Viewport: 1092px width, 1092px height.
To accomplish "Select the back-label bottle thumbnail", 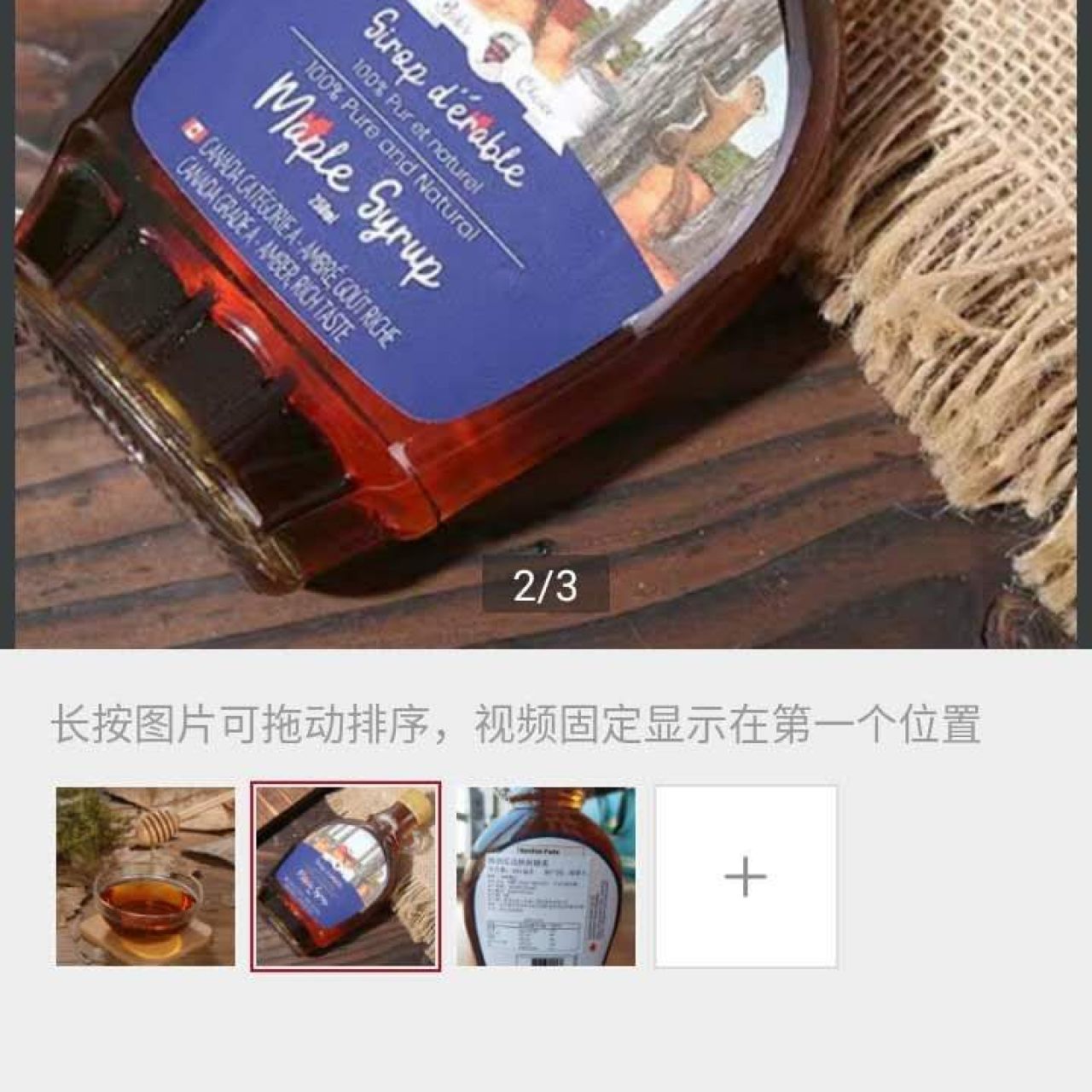I will coord(546,876).
